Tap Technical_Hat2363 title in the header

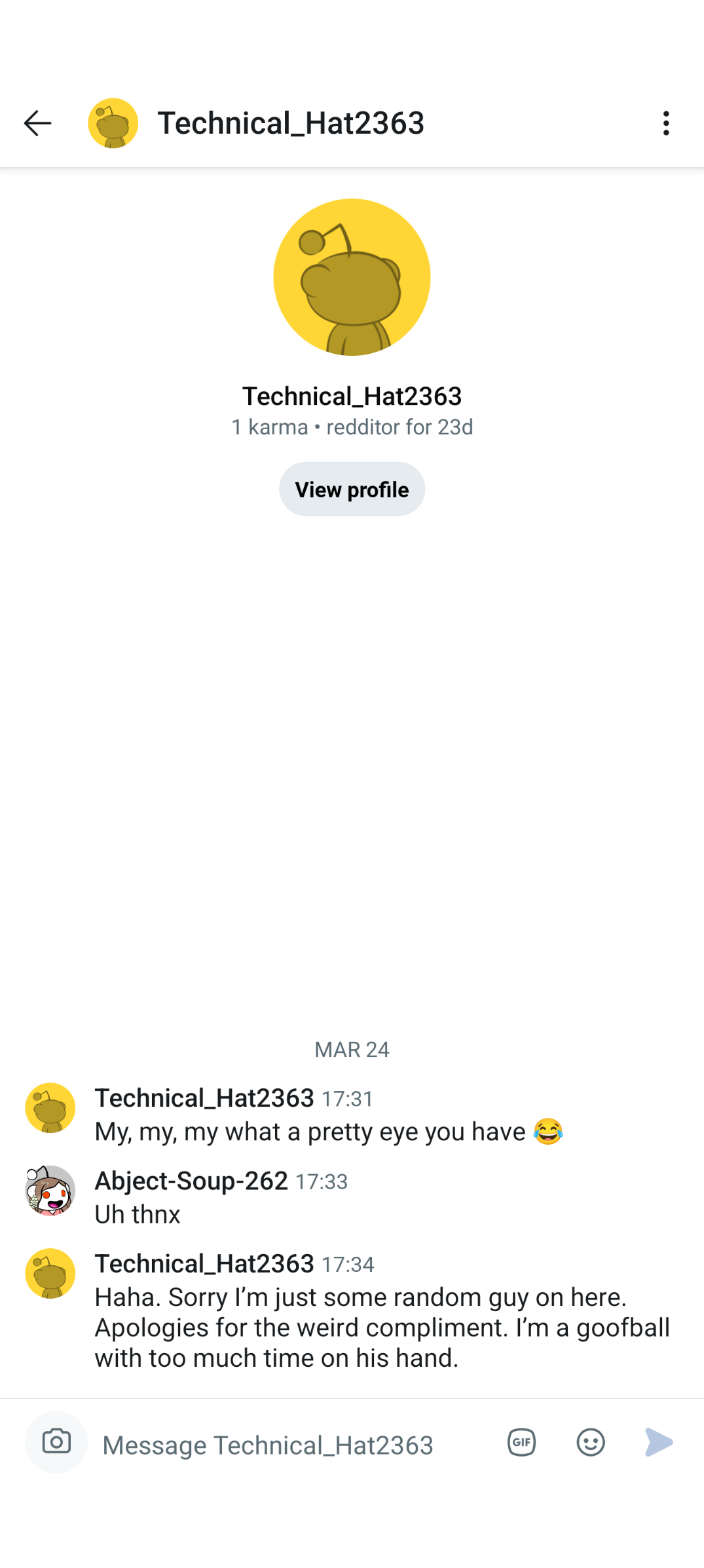pos(291,123)
